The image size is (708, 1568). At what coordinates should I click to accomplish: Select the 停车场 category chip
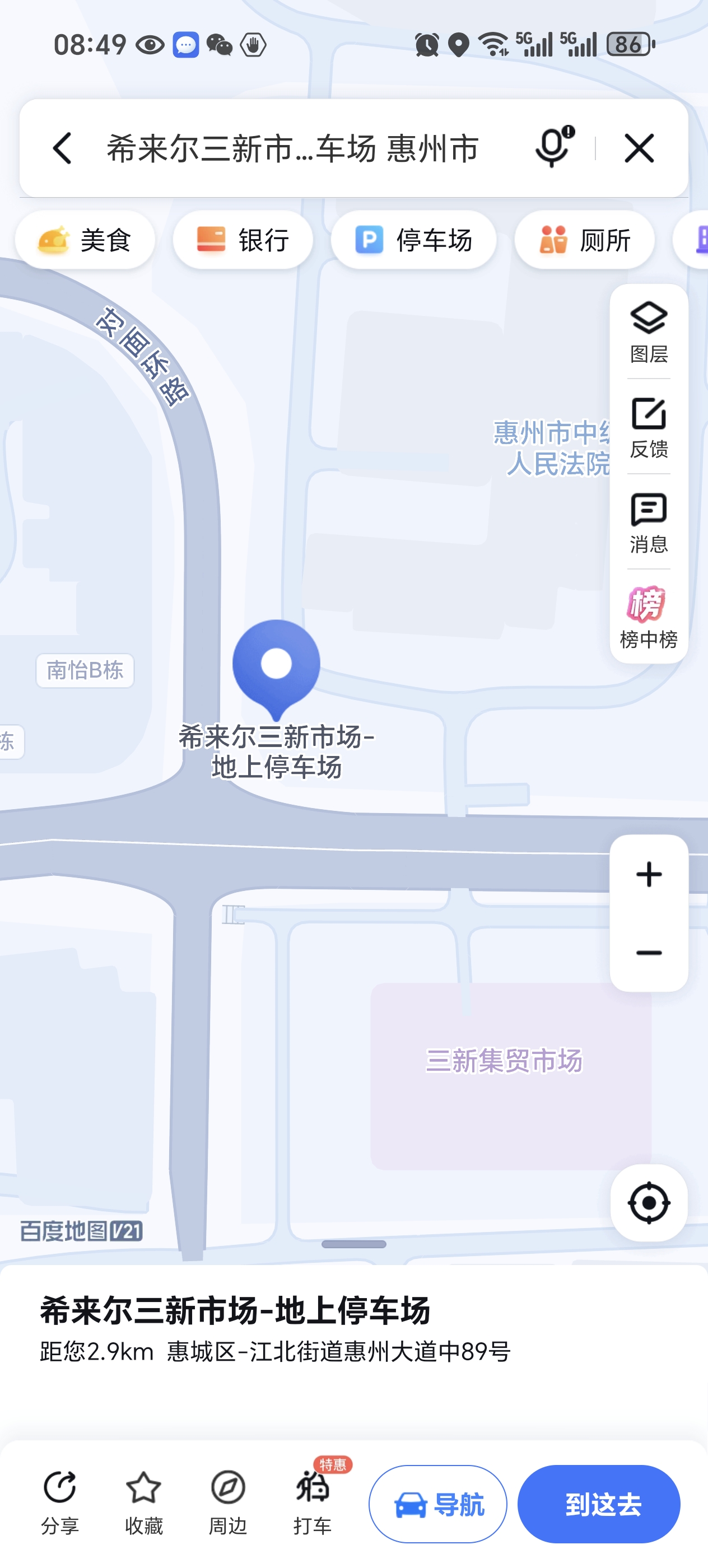click(413, 240)
